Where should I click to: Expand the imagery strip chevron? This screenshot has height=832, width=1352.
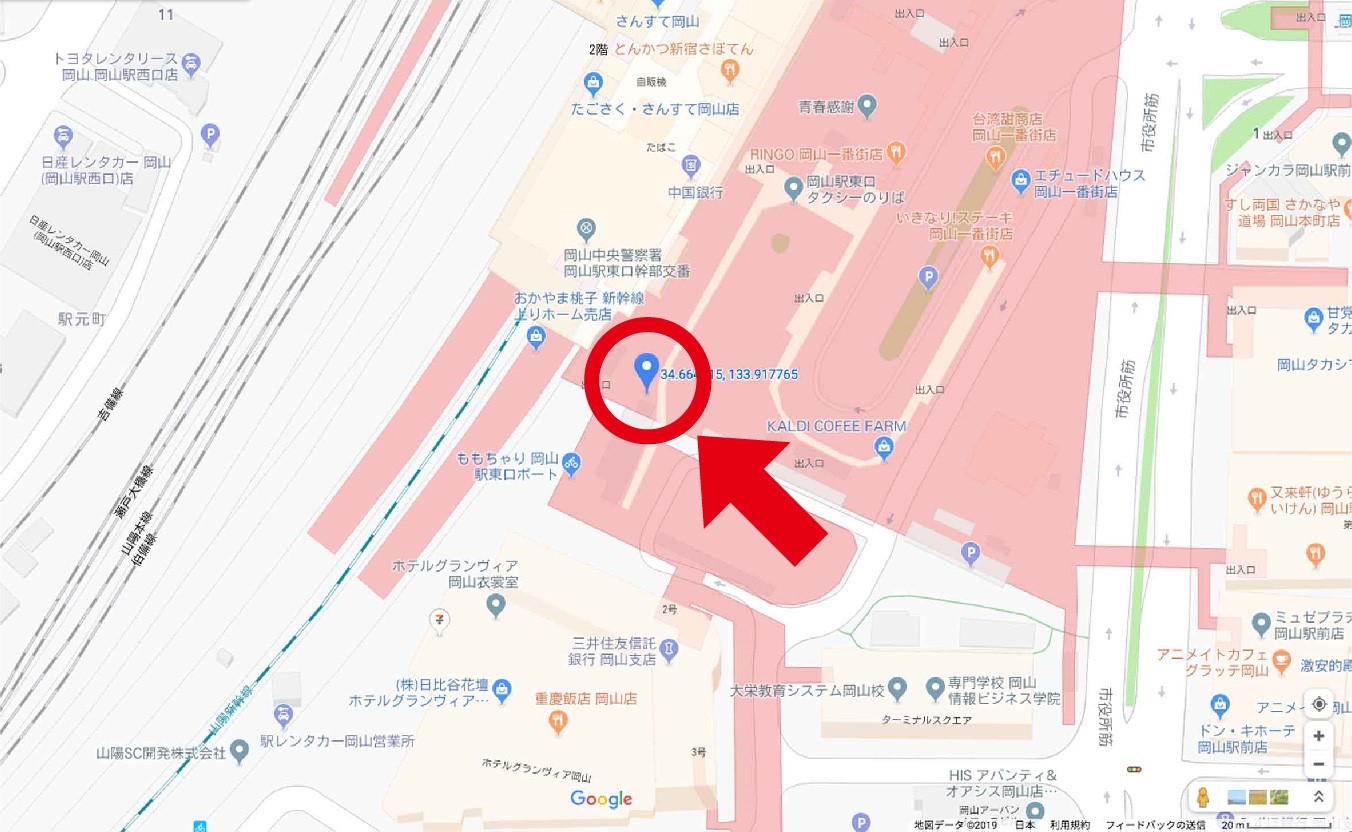[x=1319, y=797]
